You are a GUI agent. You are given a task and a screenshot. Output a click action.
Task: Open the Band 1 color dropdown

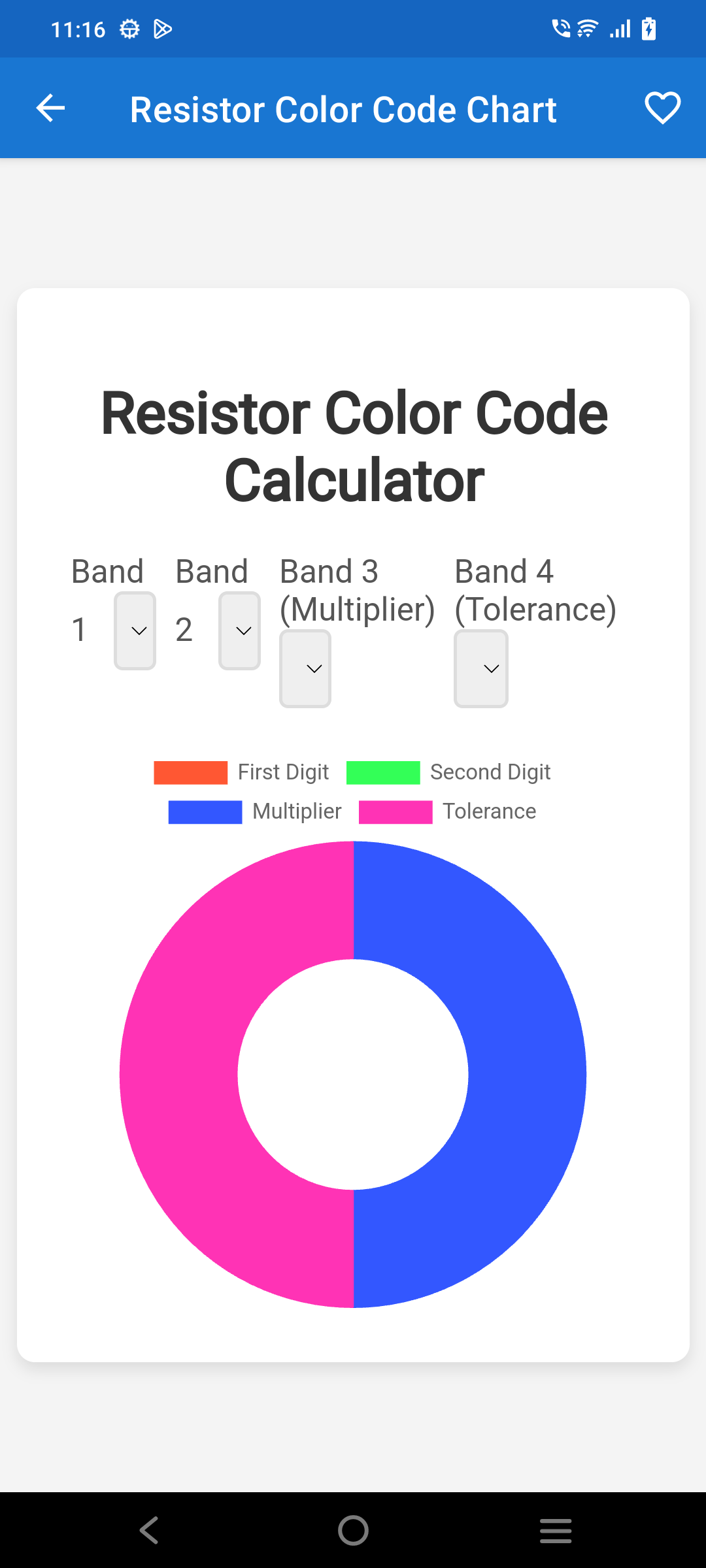(x=135, y=630)
